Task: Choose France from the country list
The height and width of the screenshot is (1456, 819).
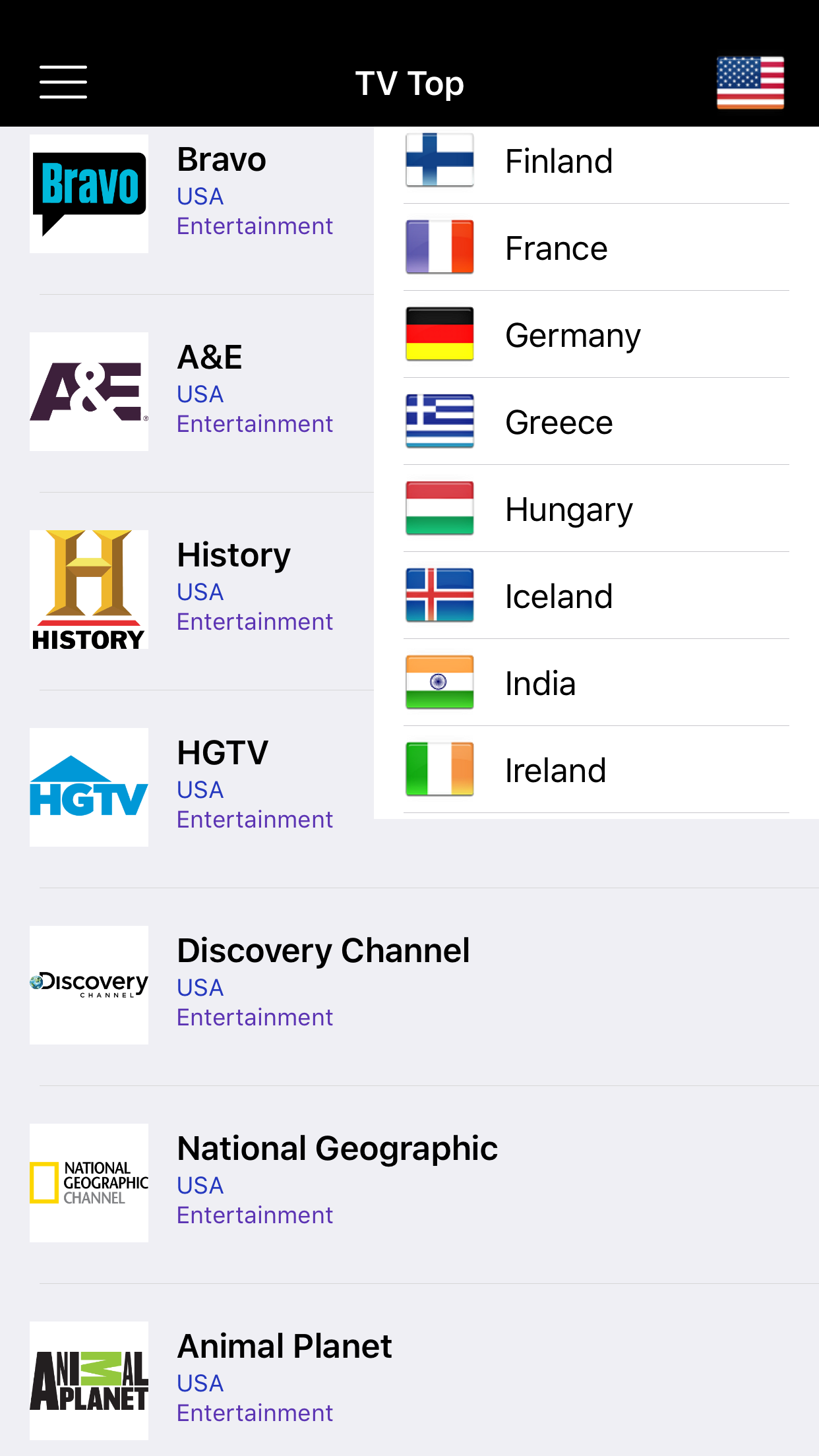Action: (x=556, y=247)
